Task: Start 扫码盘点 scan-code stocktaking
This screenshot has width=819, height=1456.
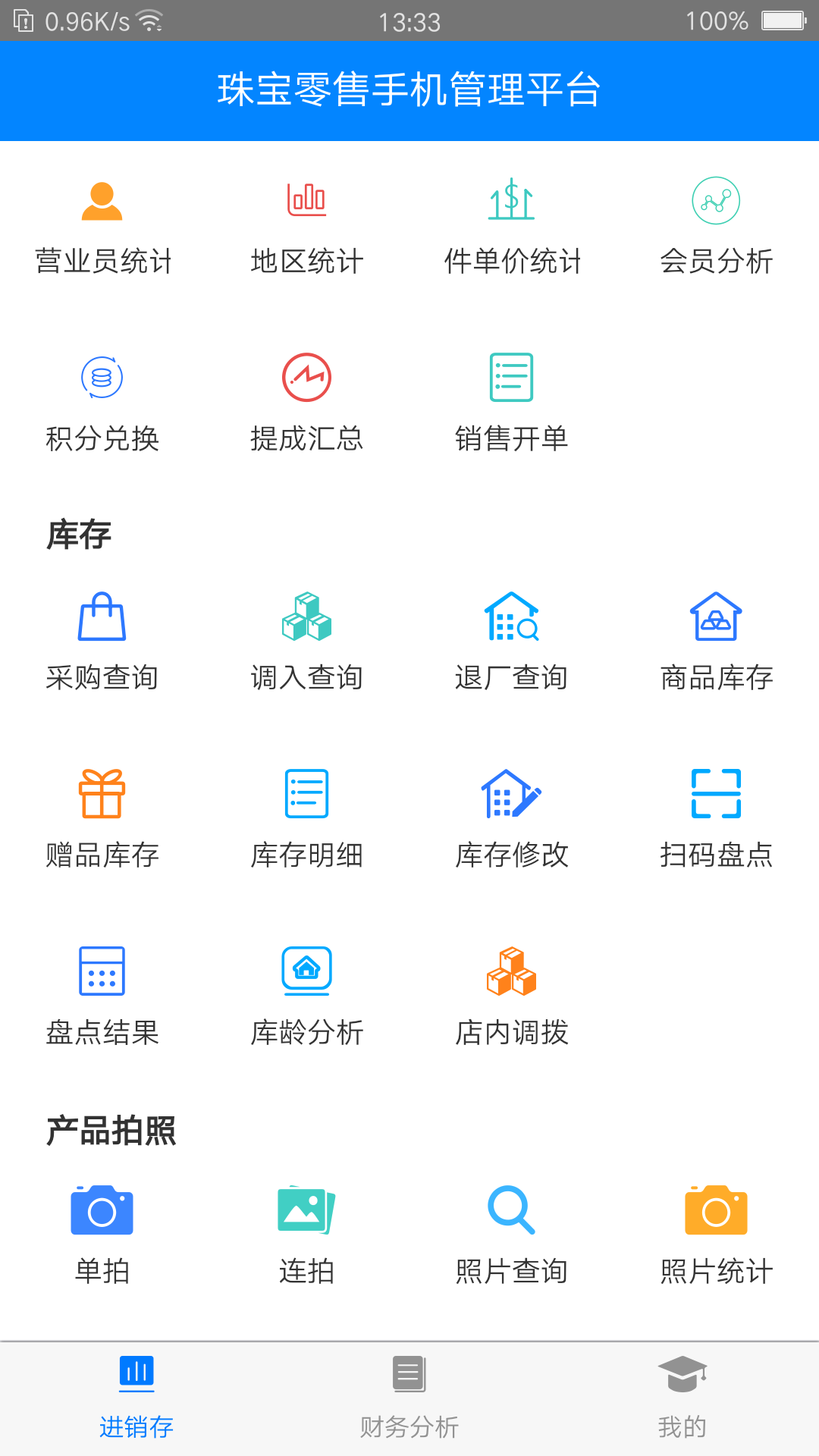Action: [716, 819]
